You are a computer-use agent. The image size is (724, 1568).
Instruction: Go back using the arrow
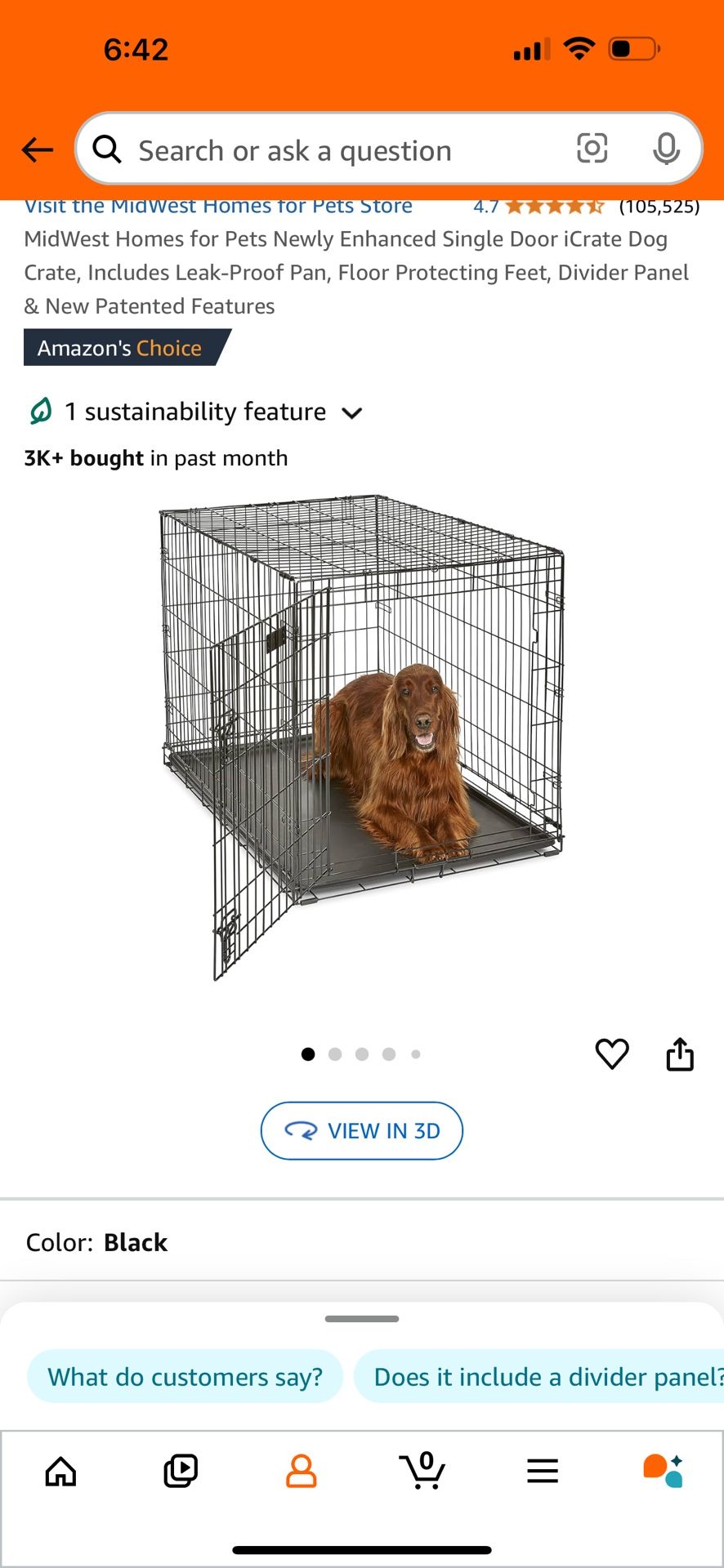point(37,150)
